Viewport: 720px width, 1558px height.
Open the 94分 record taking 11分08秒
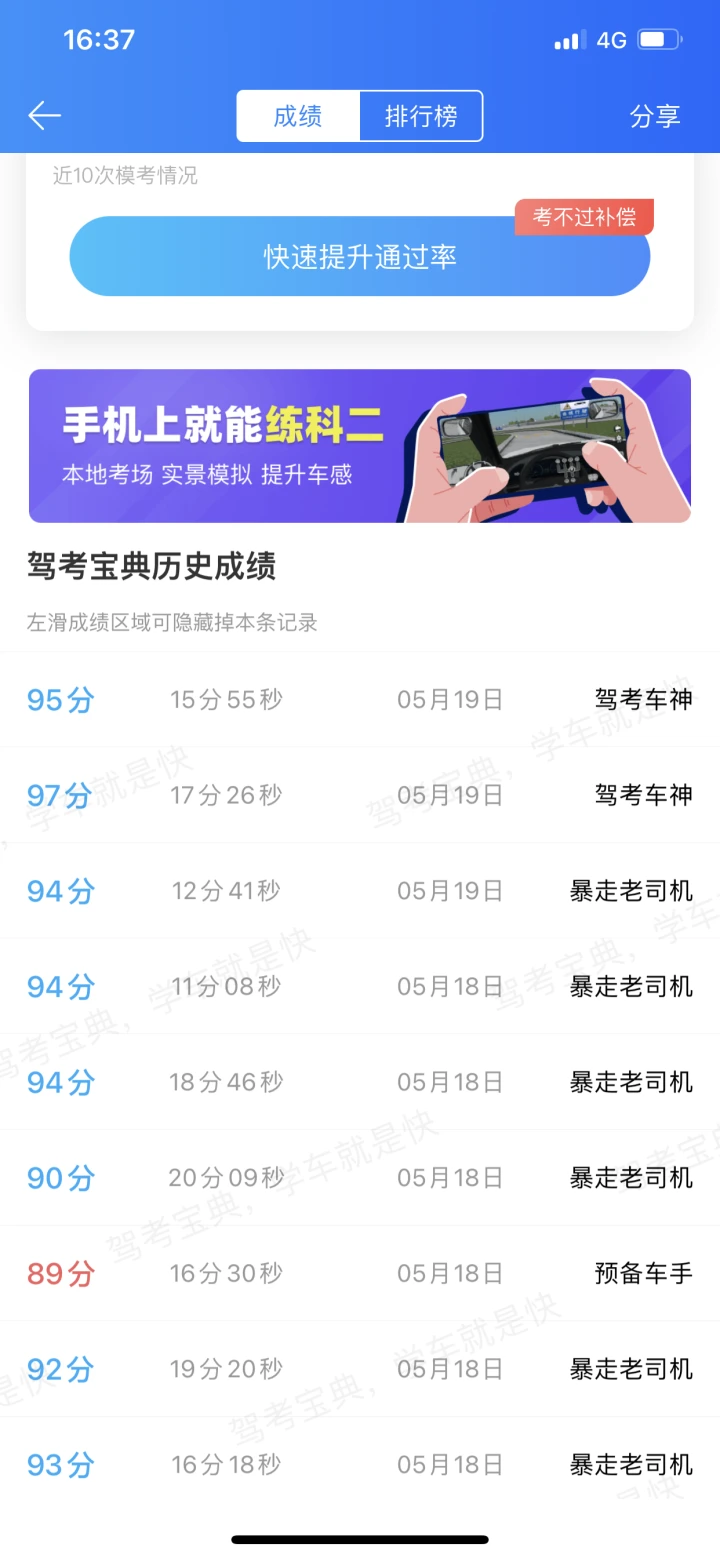pos(360,987)
